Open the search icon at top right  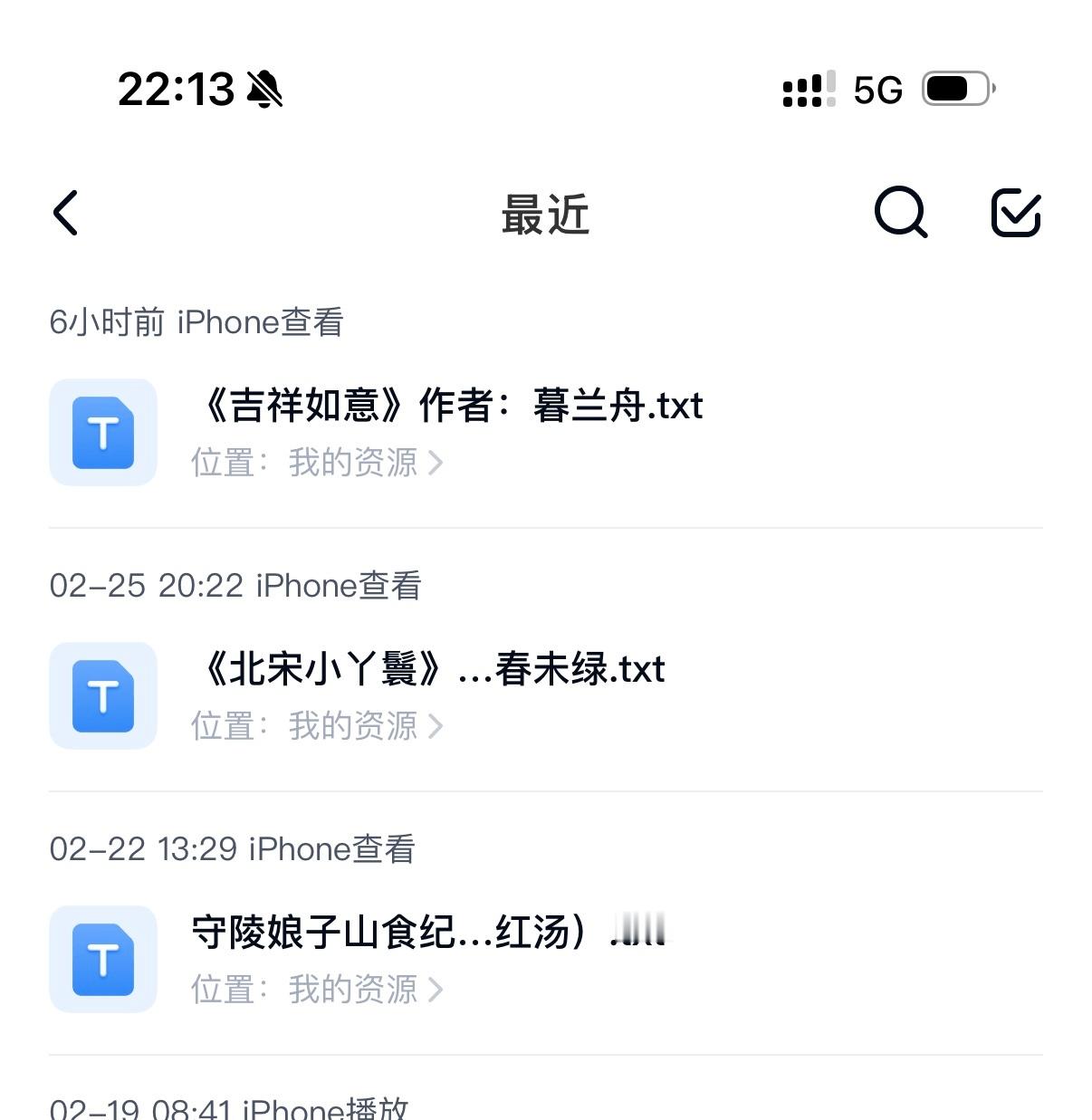(x=899, y=214)
